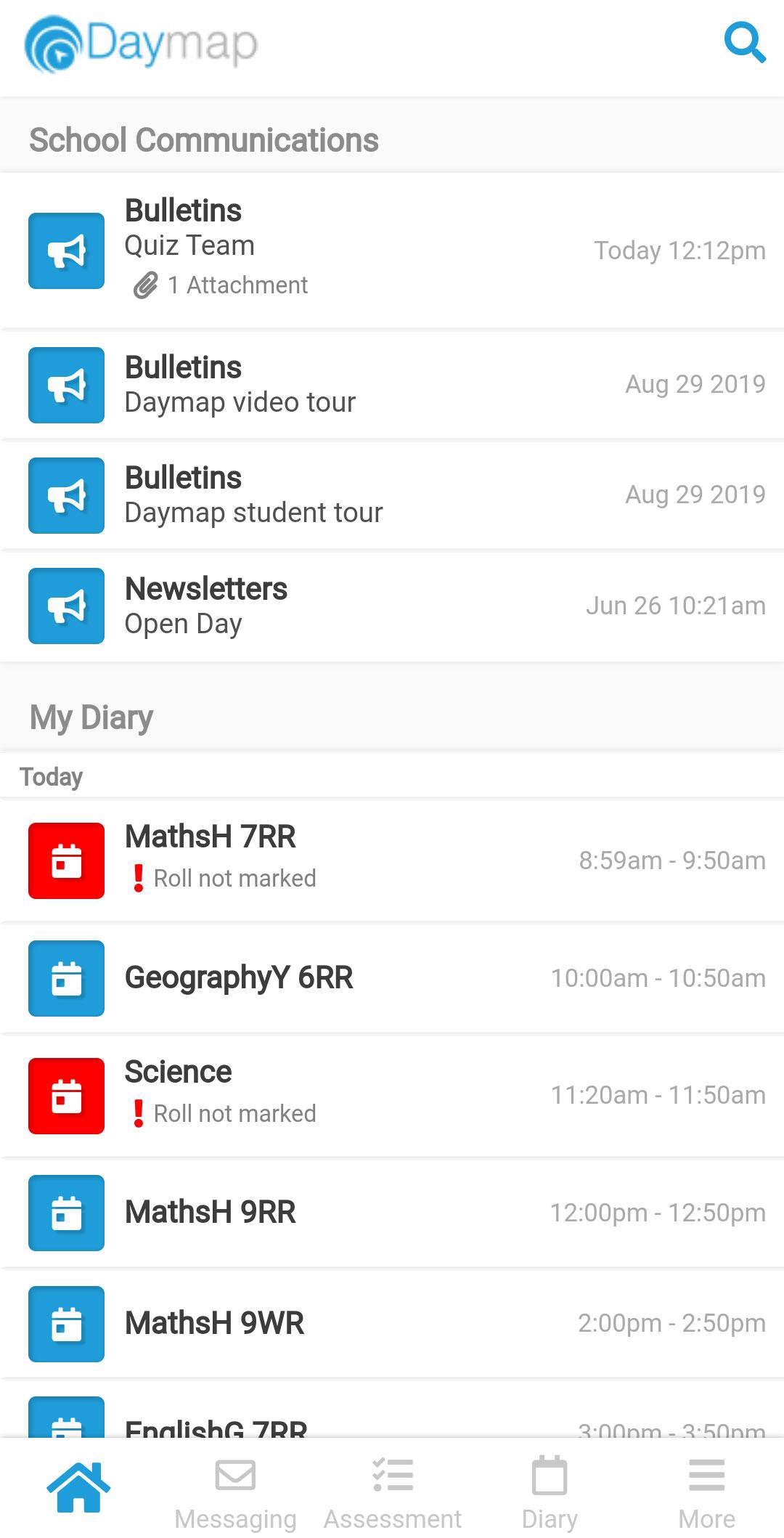The height and width of the screenshot is (1538, 784).
Task: Tap the paperclip attachment icon under Quiz Team
Action: 145,285
